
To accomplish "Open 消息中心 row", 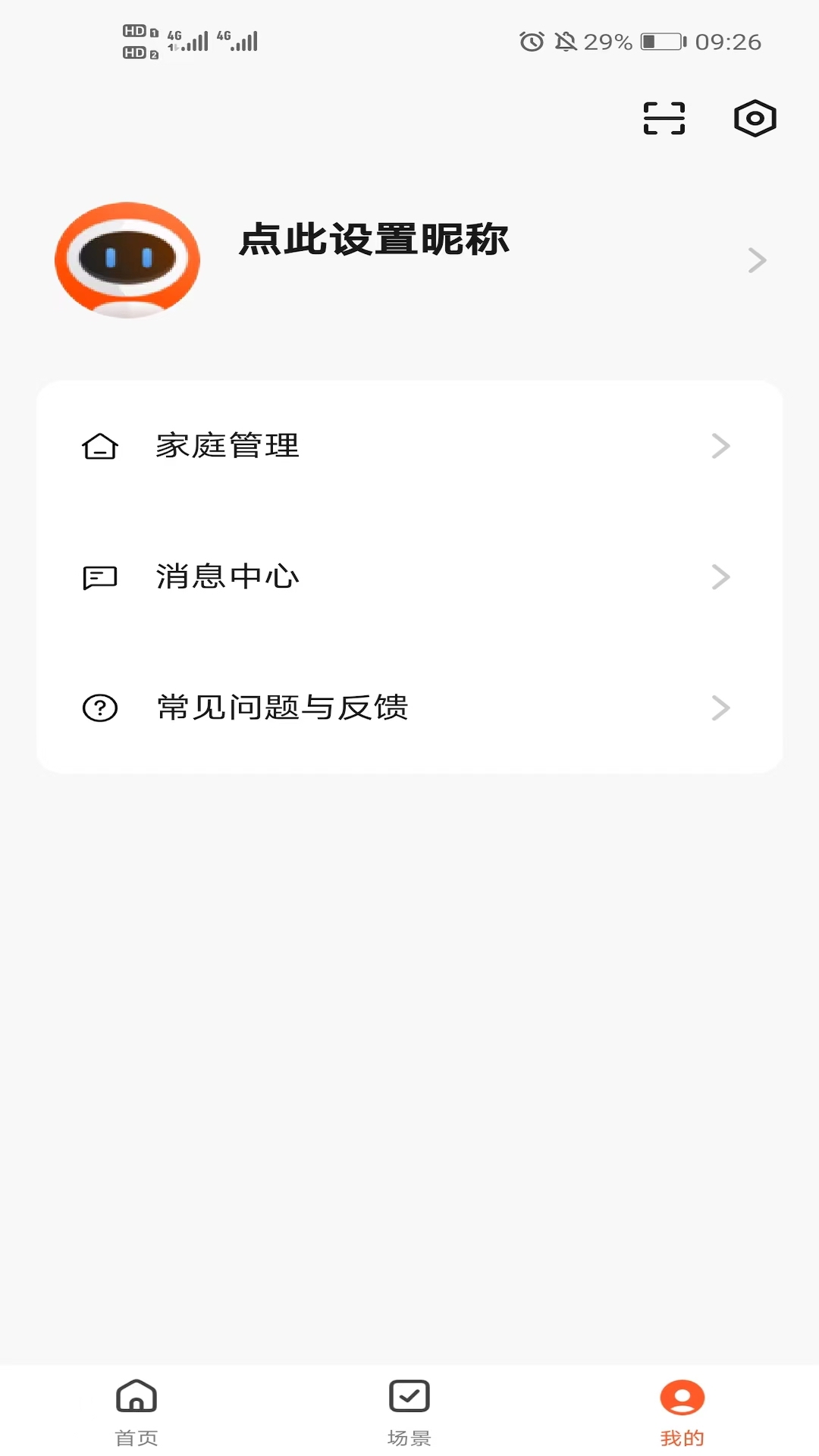I will [x=409, y=577].
